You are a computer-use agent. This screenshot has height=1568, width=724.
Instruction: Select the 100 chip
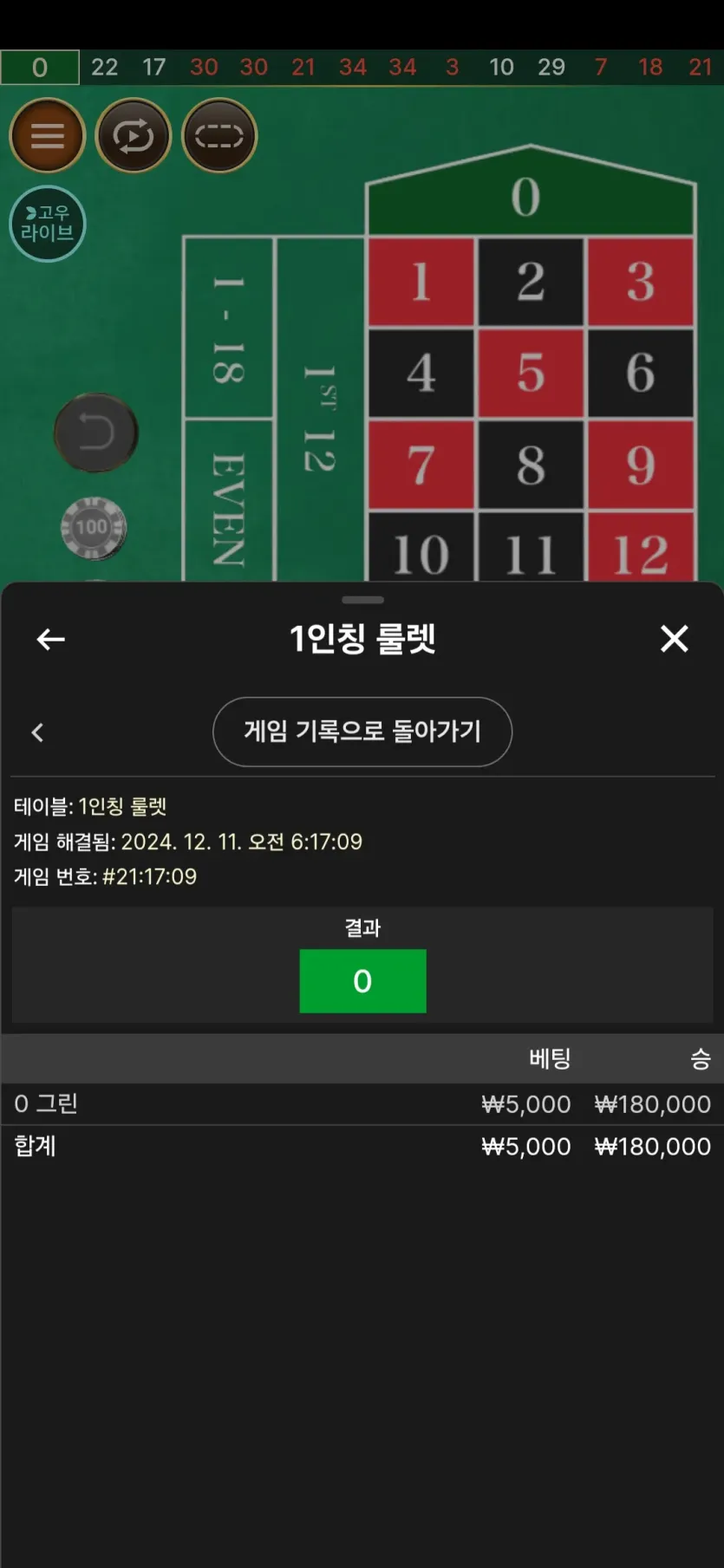(93, 527)
